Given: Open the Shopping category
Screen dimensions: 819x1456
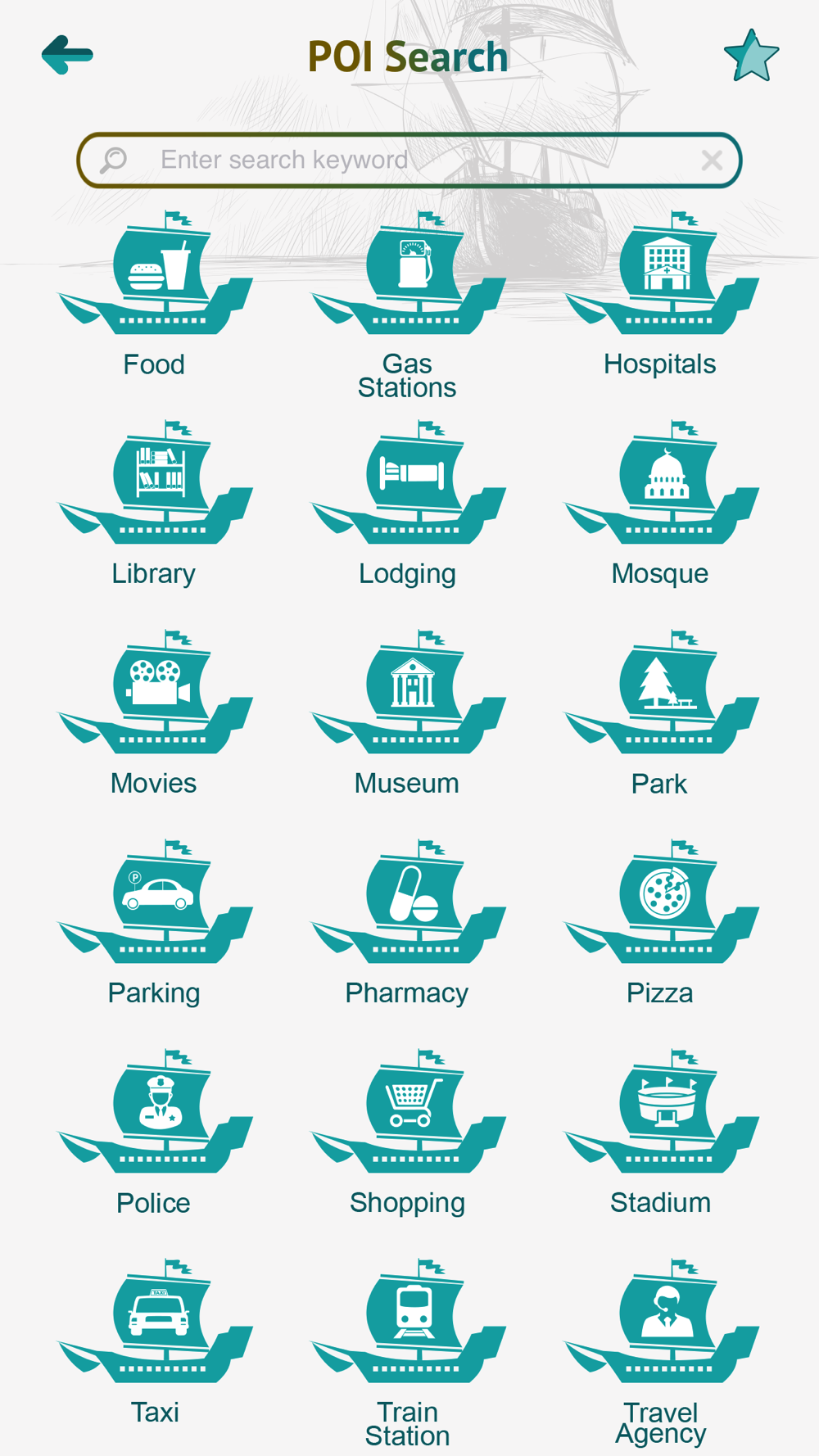Looking at the screenshot, I should click(x=407, y=1132).
